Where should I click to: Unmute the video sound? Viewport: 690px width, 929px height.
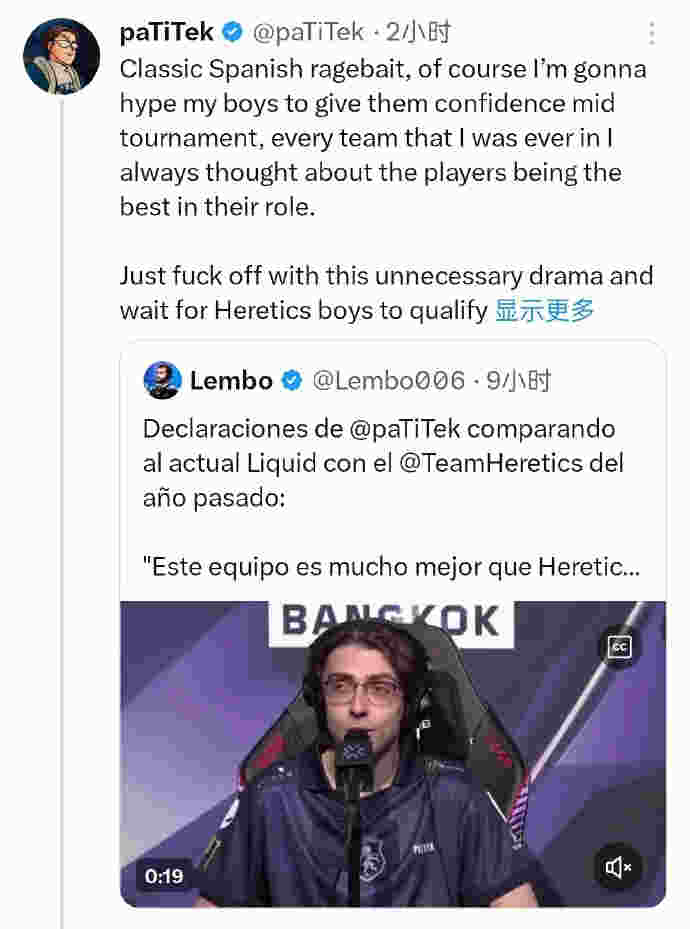(619, 867)
